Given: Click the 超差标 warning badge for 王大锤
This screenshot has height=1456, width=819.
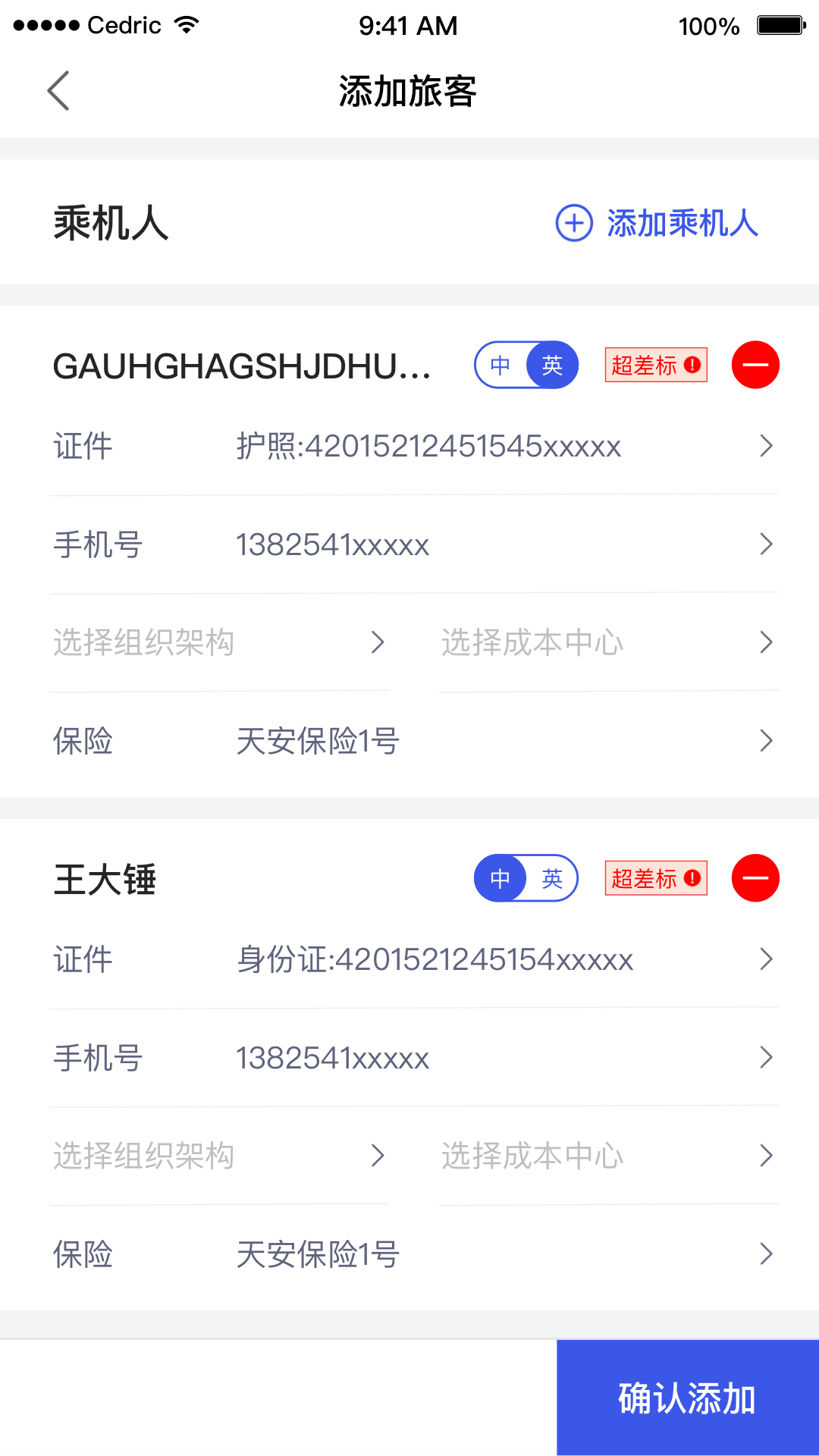Looking at the screenshot, I should tap(656, 877).
